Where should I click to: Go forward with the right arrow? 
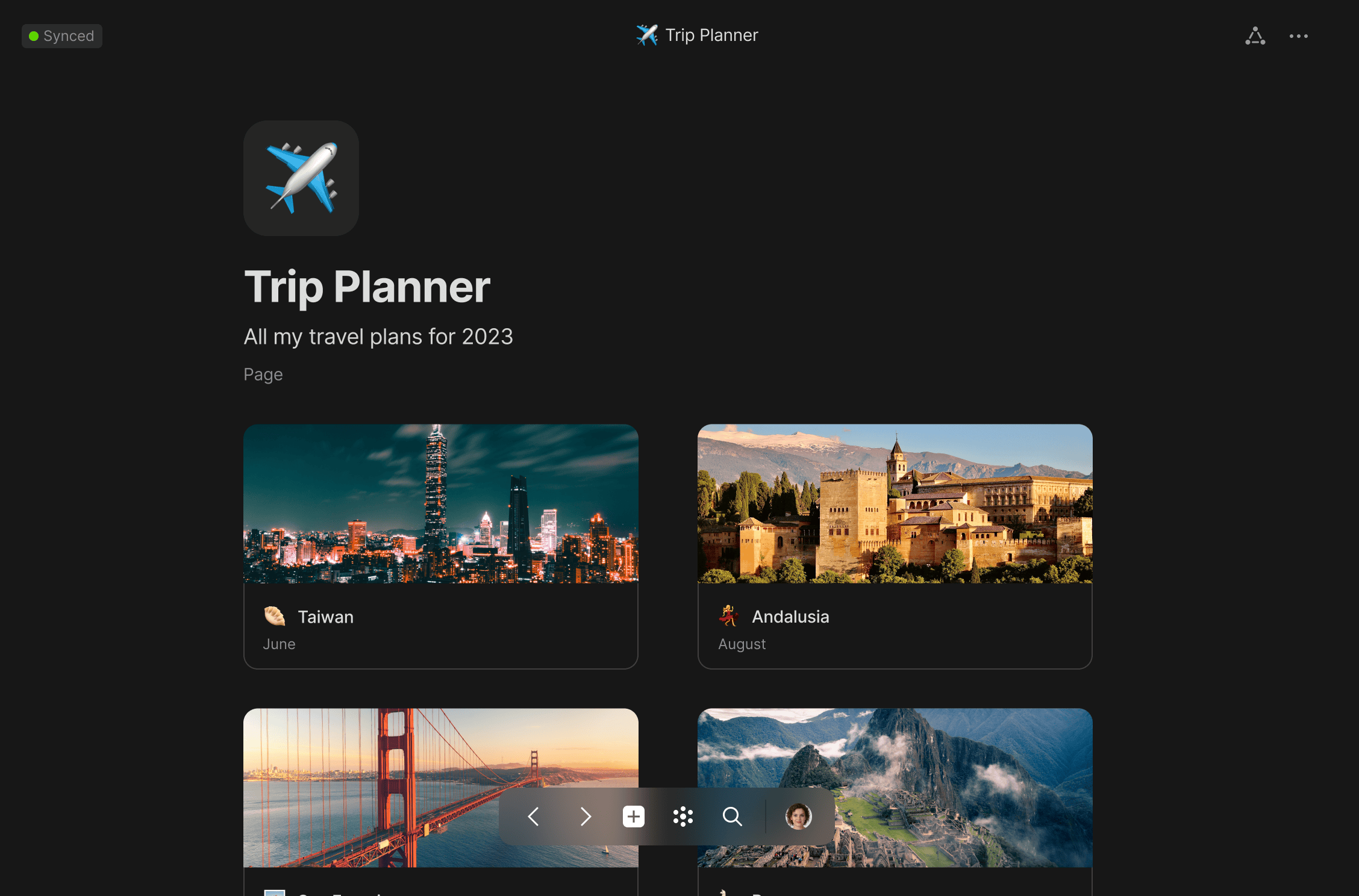click(585, 817)
